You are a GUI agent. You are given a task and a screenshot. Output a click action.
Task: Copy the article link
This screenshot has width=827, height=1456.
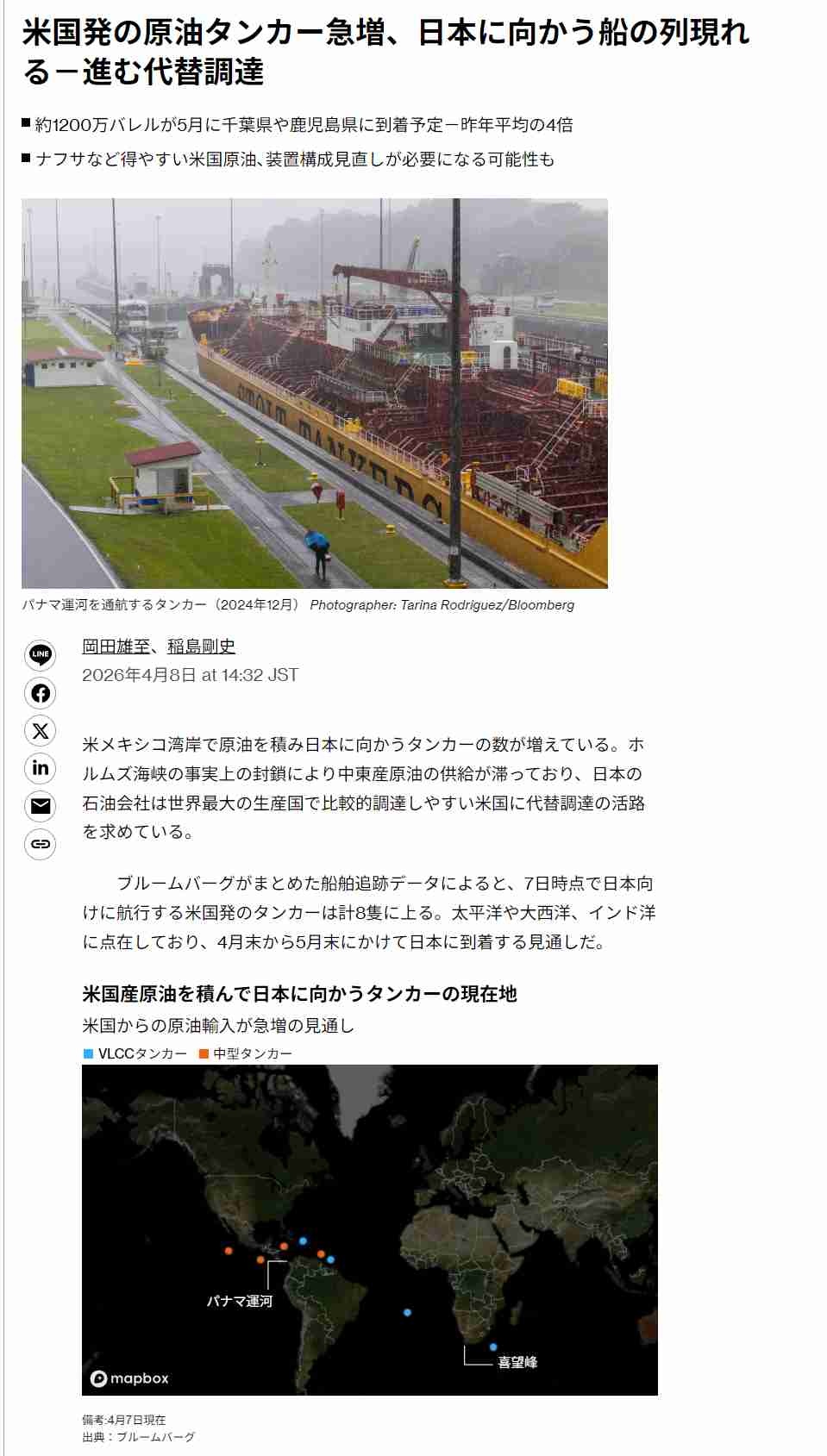tap(41, 844)
